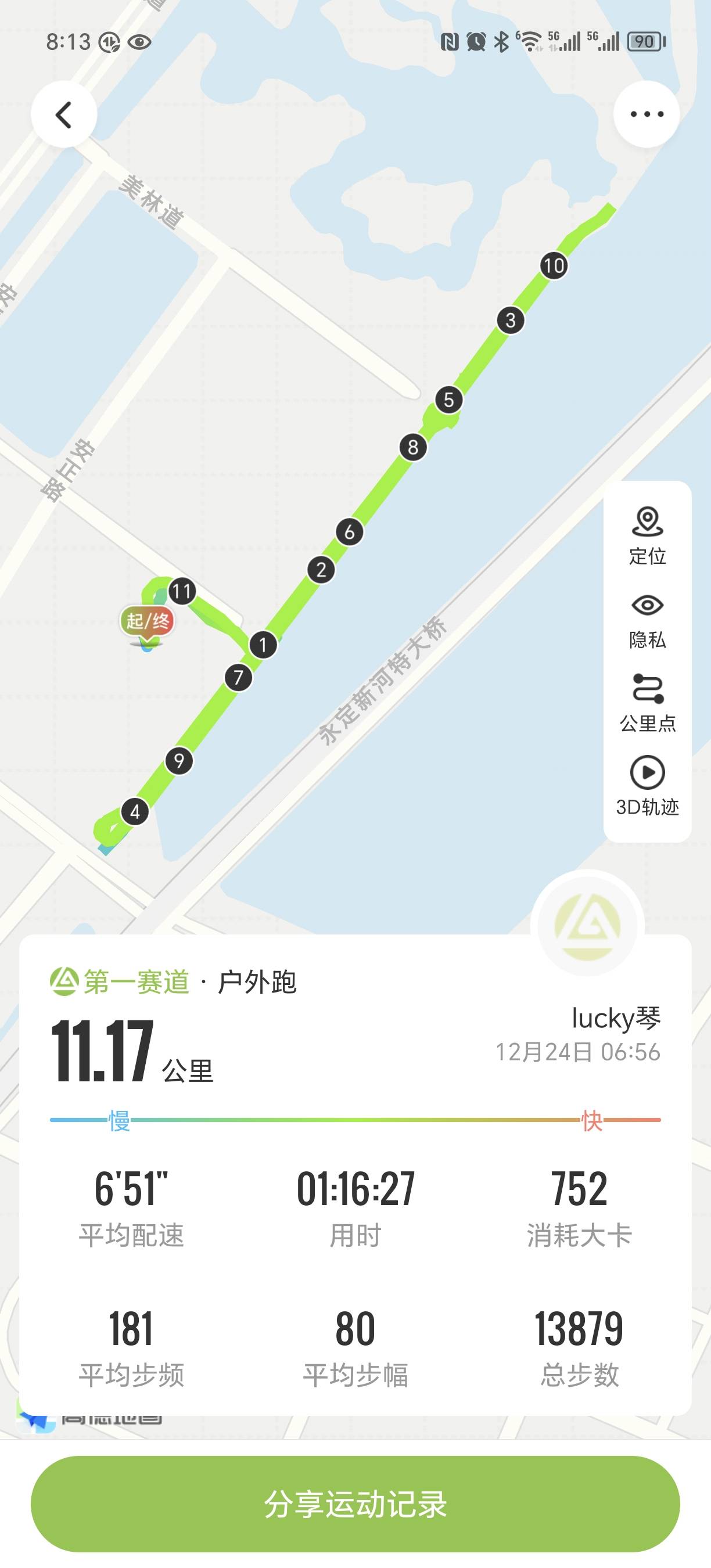Select the 公里点 kilometer points icon
Screen dimensions: 711x1568
(647, 688)
